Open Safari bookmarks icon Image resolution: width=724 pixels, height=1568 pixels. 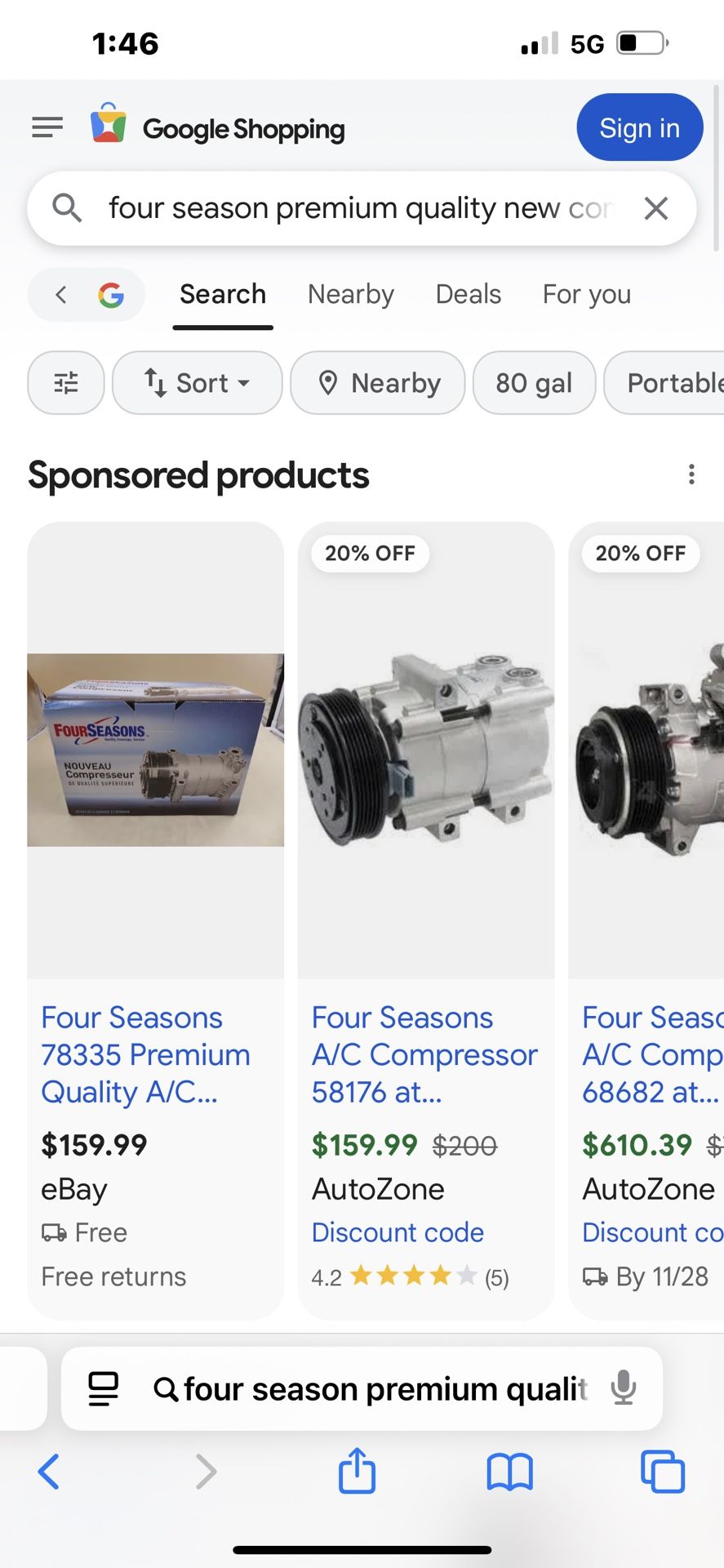point(509,1472)
